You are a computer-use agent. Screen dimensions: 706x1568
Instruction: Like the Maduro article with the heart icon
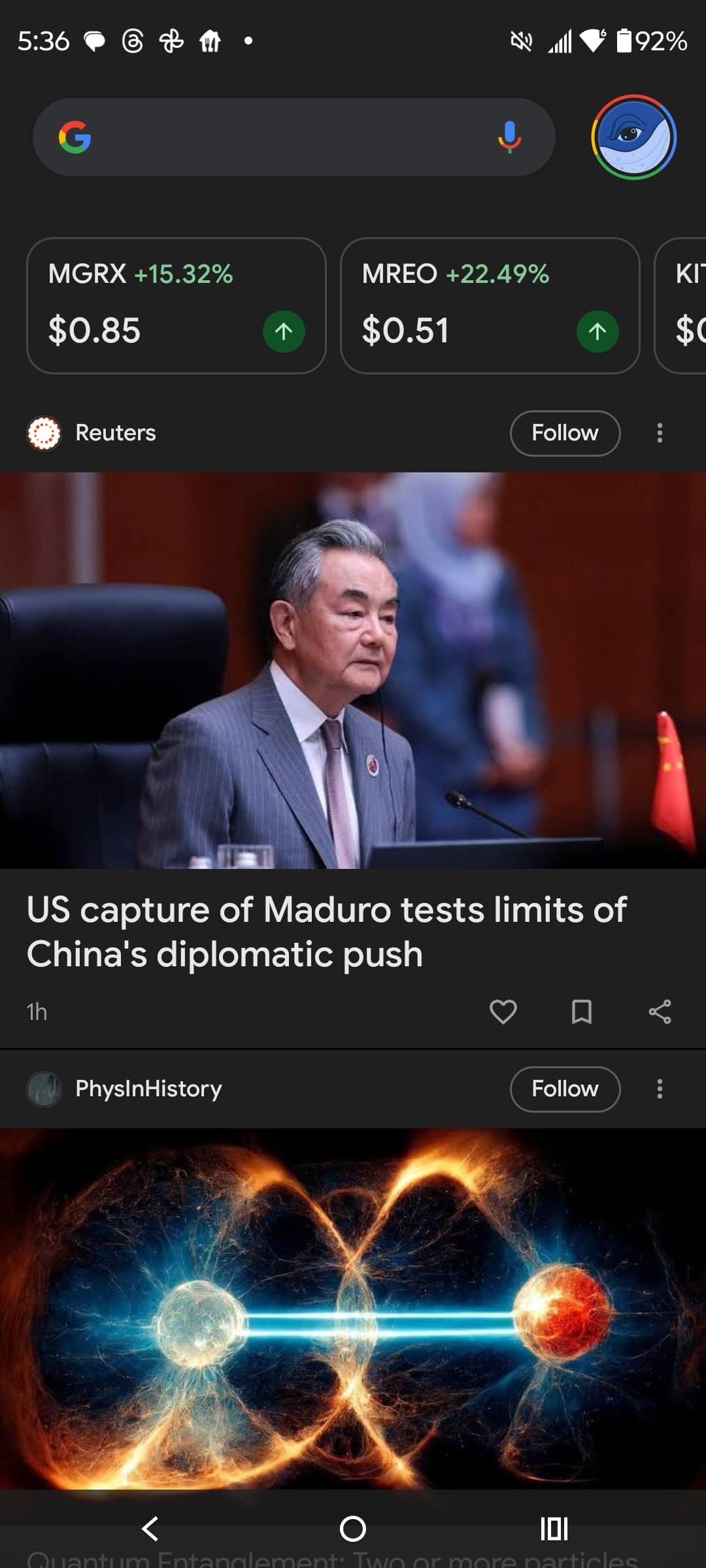click(x=503, y=1012)
